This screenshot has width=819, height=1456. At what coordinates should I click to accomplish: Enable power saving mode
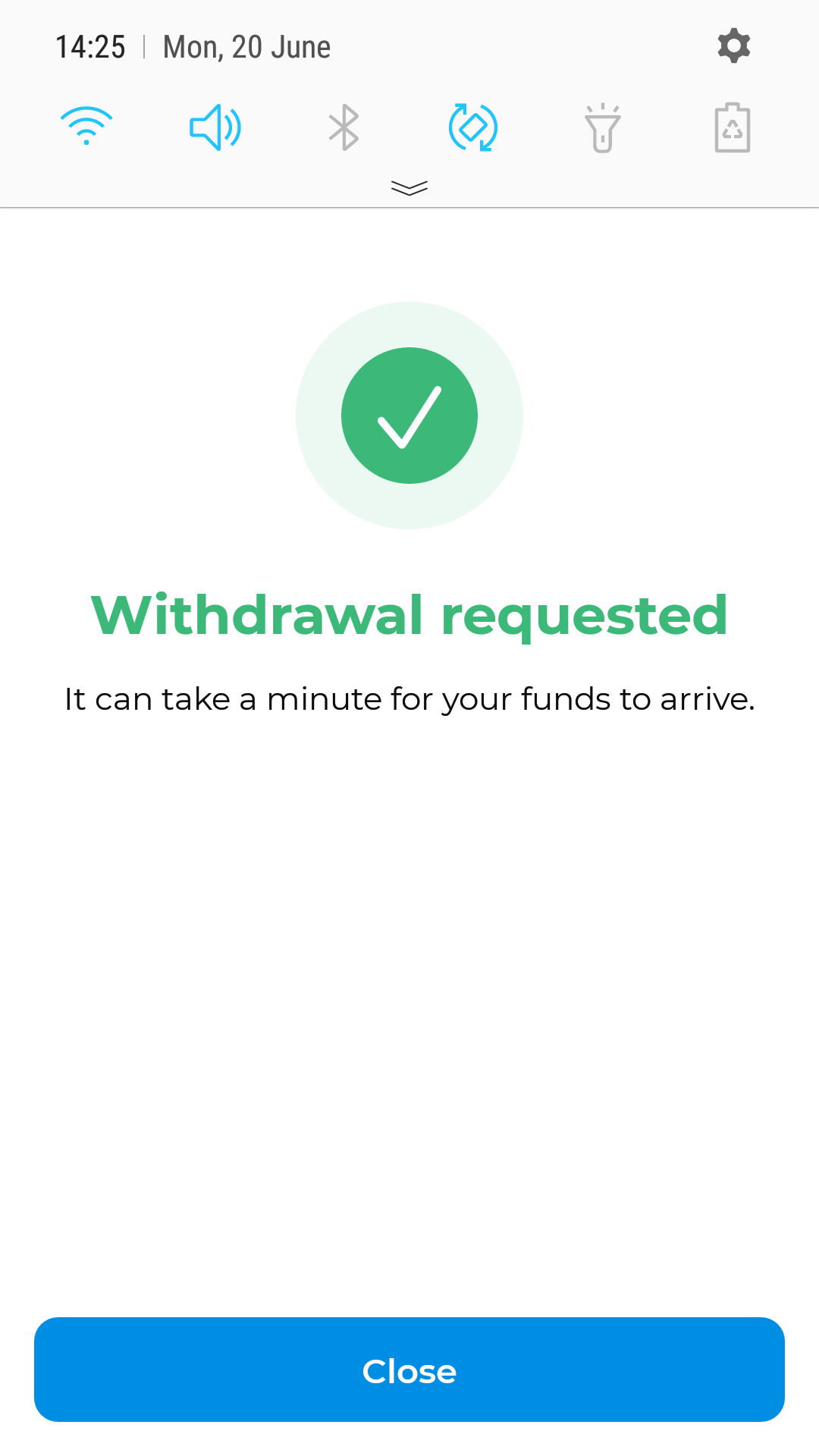[x=733, y=127]
